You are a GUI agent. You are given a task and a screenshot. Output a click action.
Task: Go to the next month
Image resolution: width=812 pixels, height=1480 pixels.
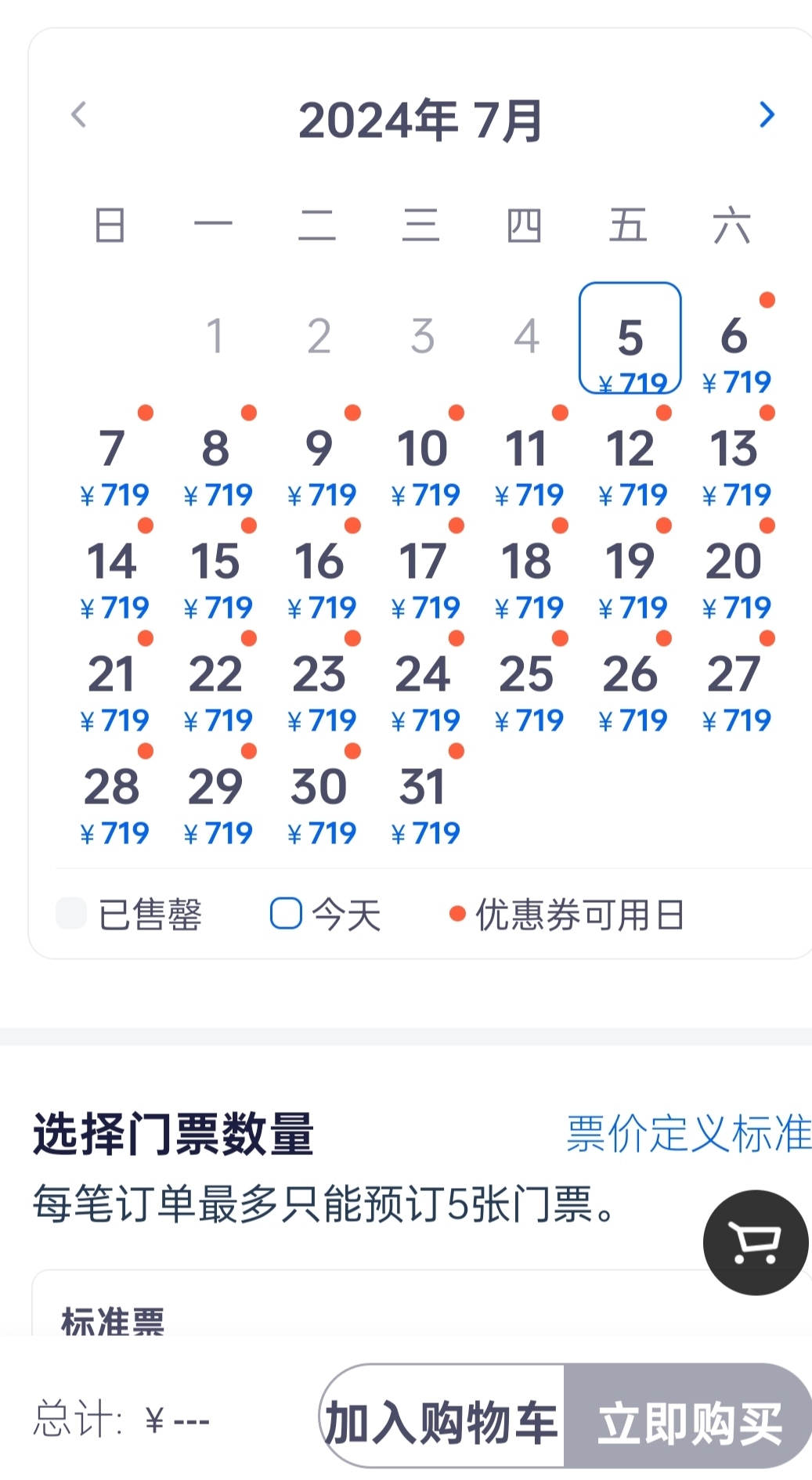coord(767,115)
